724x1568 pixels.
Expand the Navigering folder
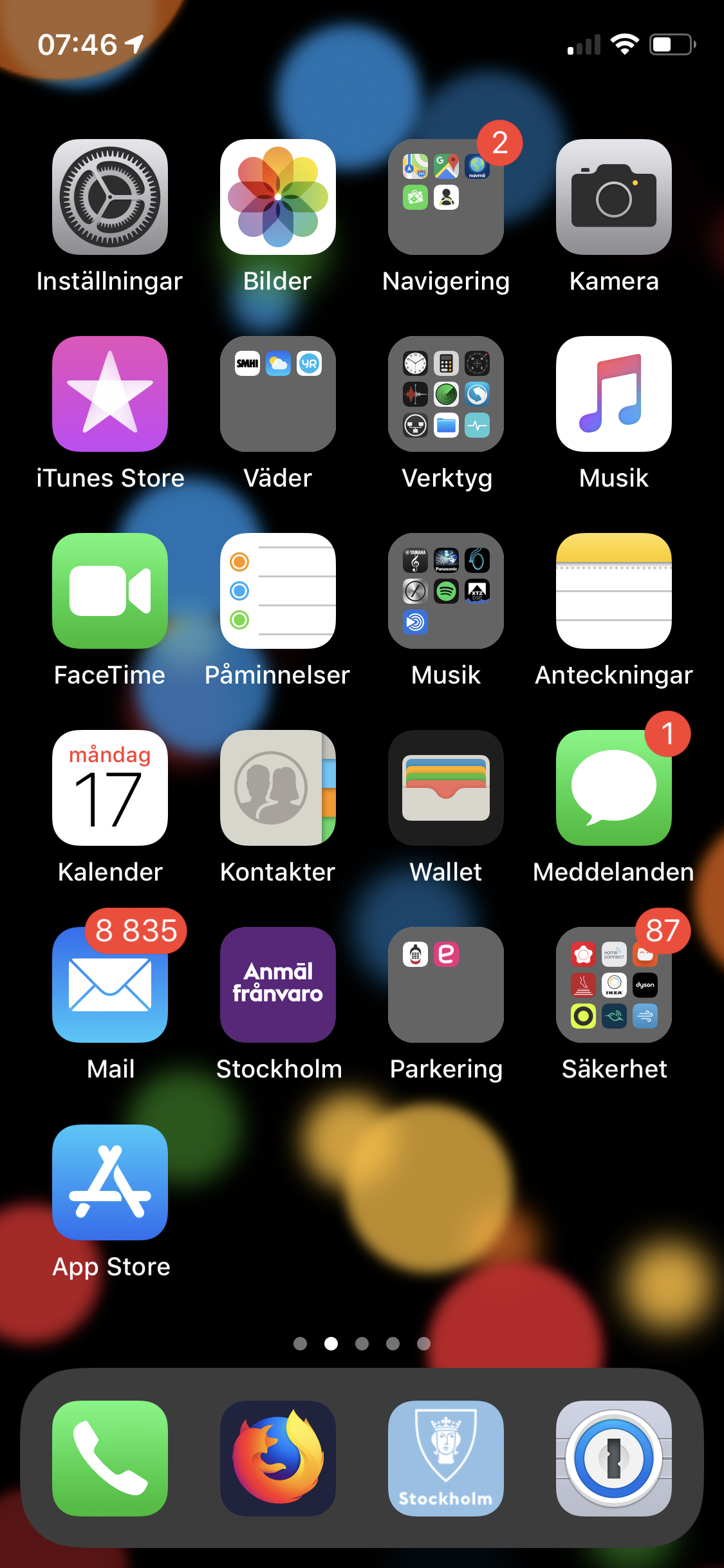pos(445,198)
